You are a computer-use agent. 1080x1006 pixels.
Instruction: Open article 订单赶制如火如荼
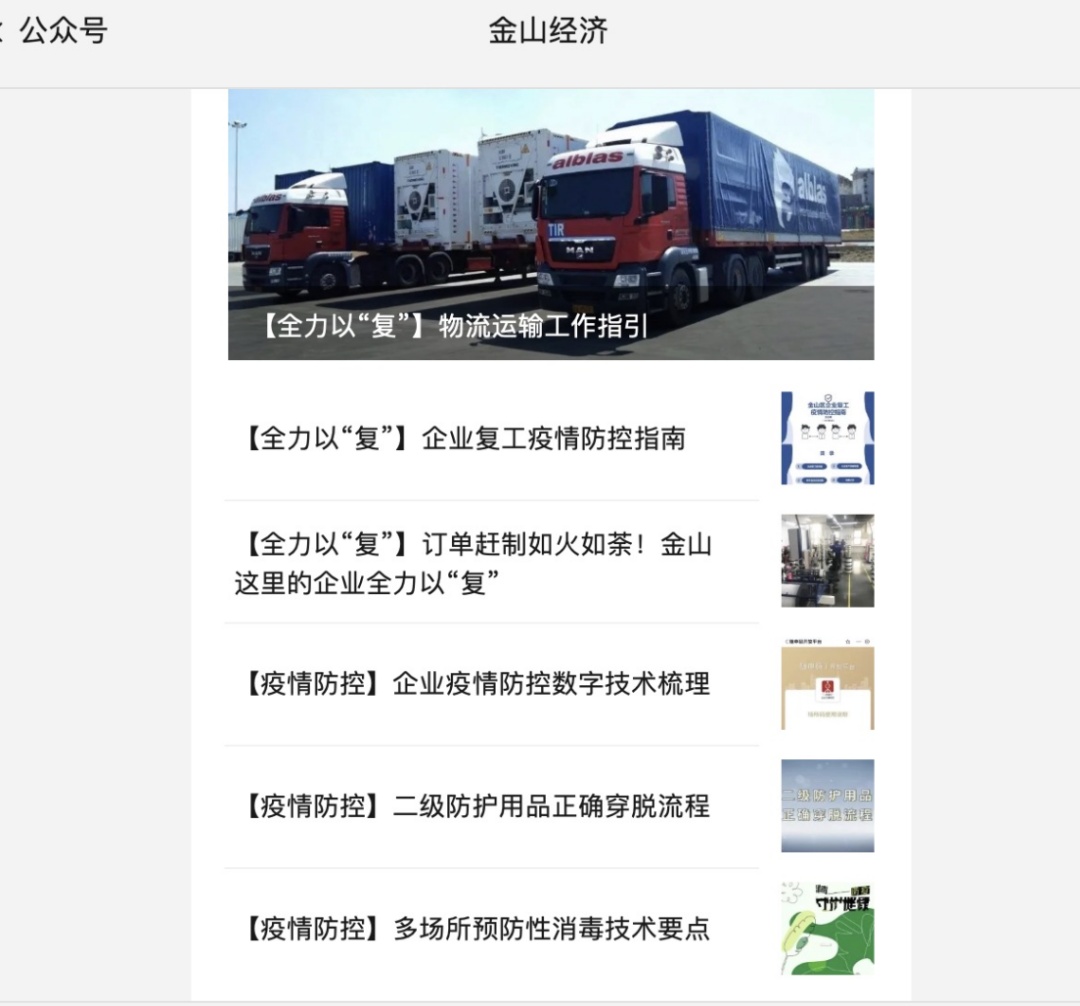click(472, 563)
